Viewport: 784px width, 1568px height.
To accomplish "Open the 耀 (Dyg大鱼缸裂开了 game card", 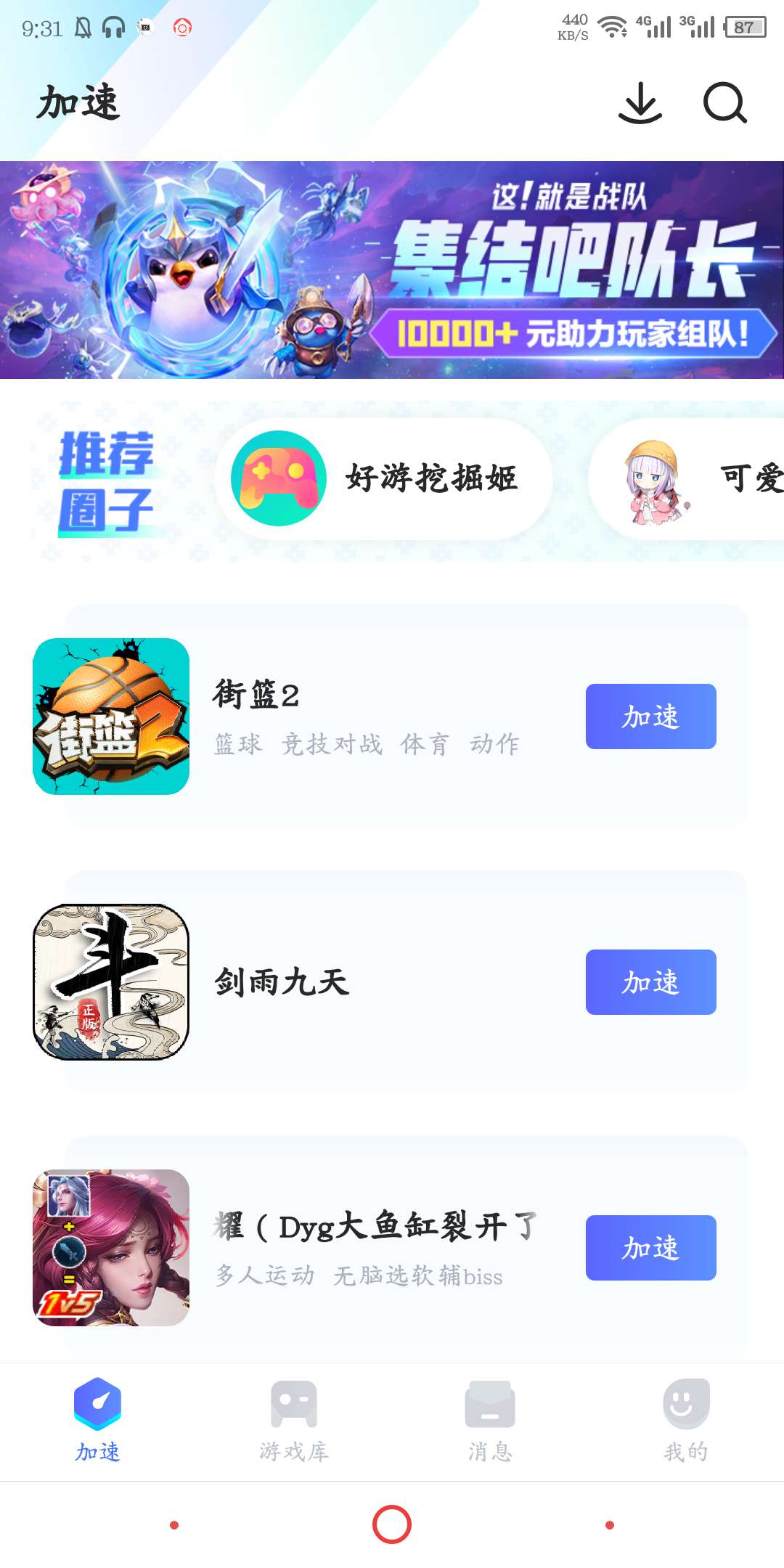I will [x=363, y=1248].
